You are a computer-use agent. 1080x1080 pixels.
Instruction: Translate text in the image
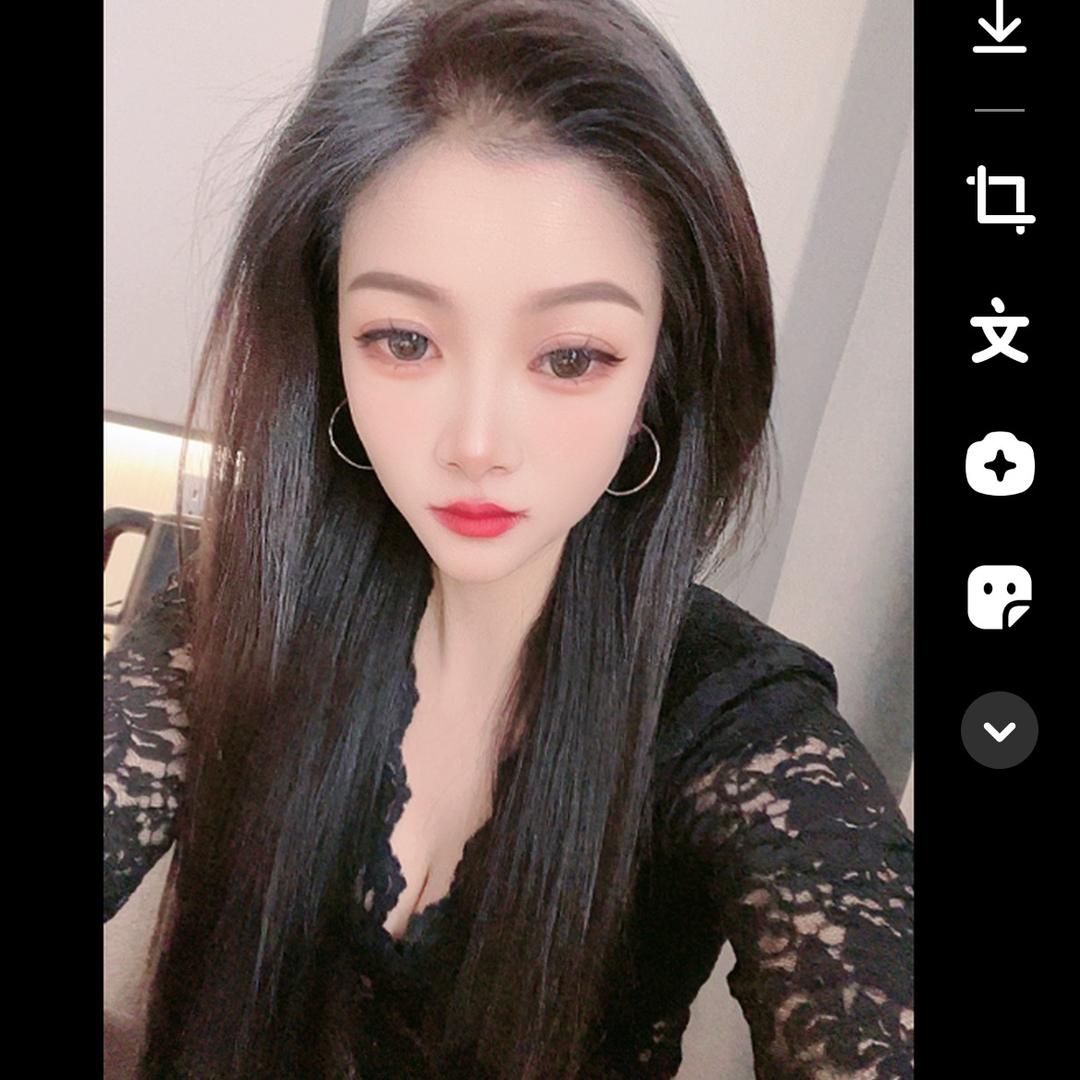click(999, 331)
